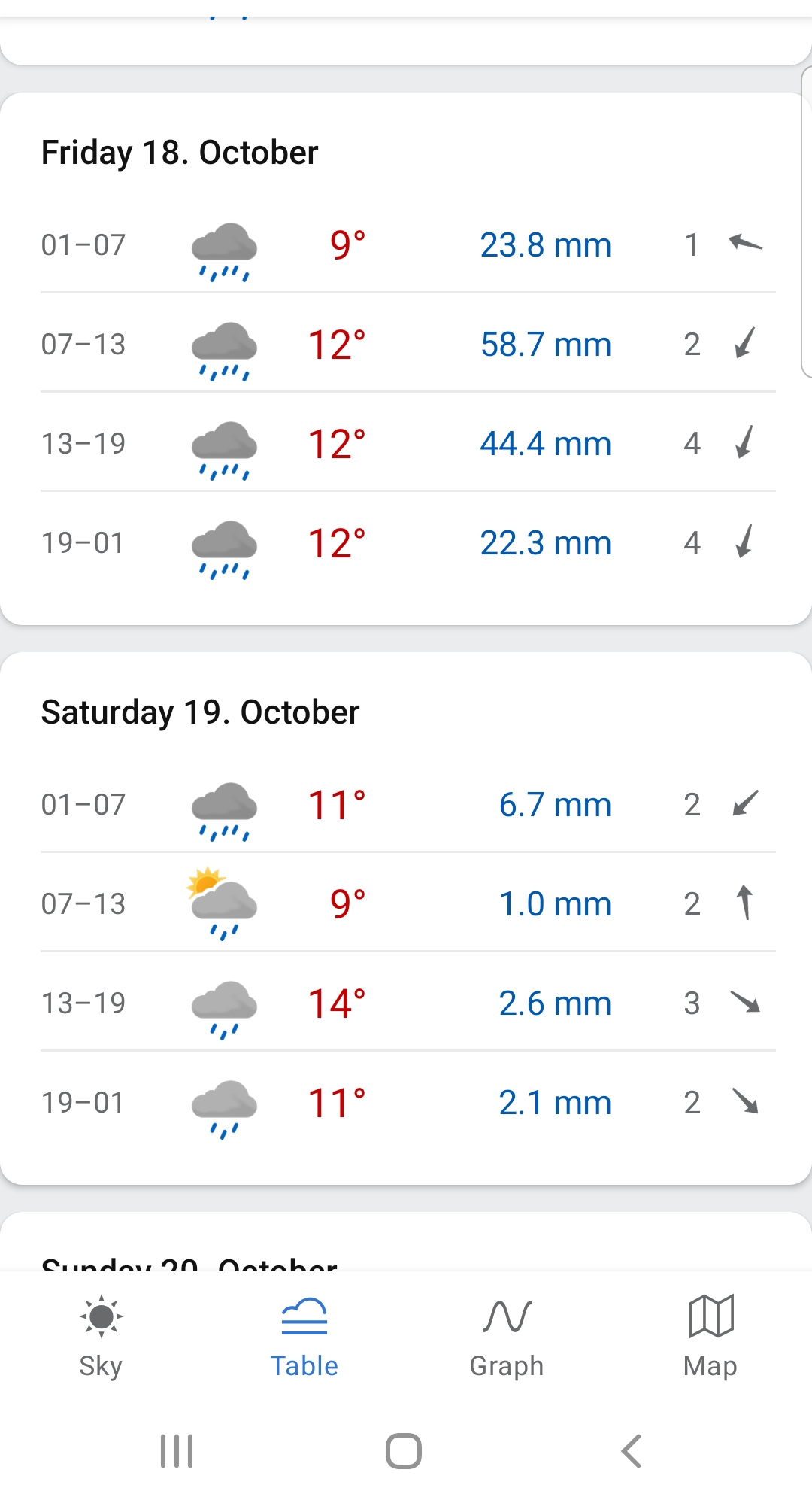Viewport: 812px width, 1506px height.
Task: Open the recent apps button
Action: click(177, 1451)
